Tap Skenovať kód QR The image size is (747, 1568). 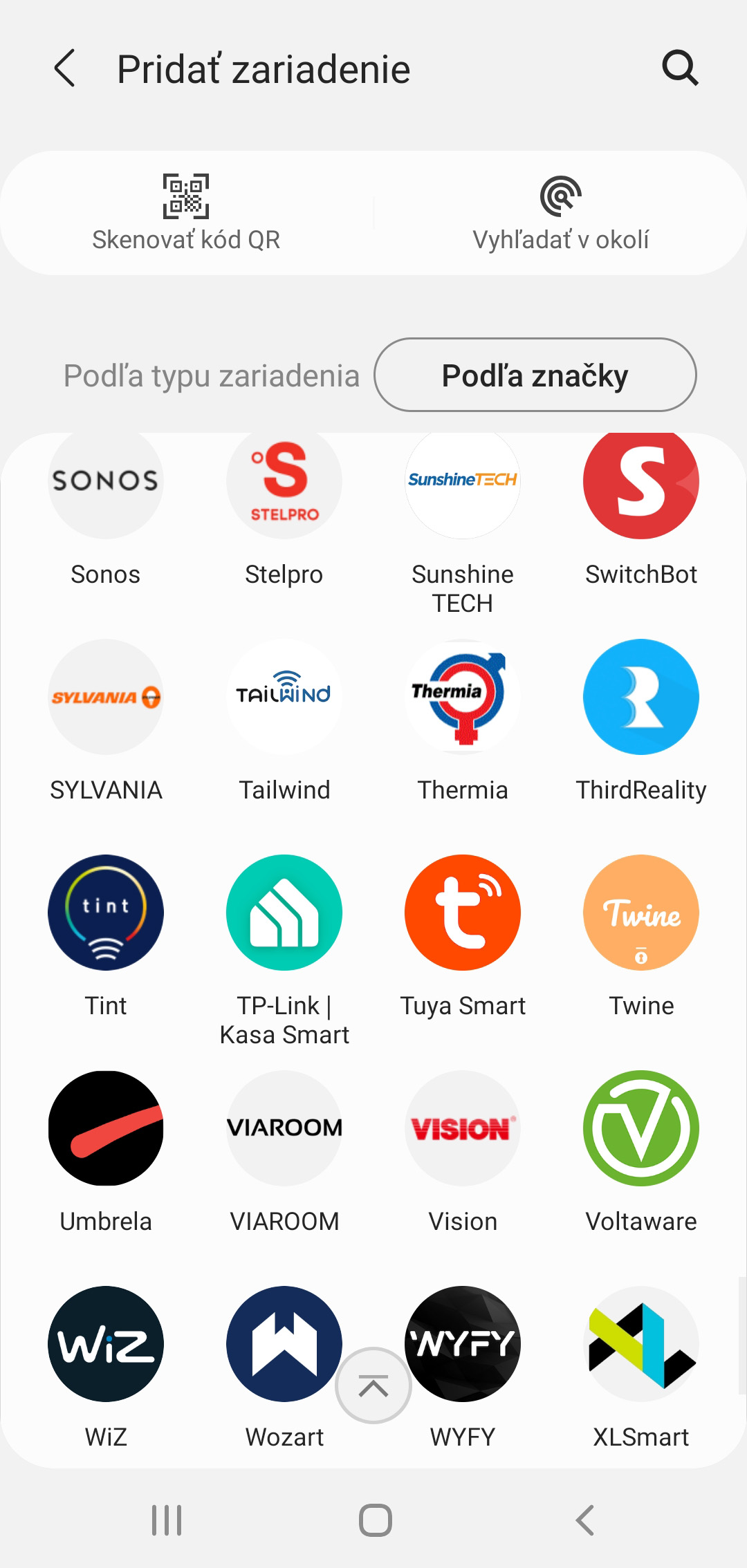(186, 212)
